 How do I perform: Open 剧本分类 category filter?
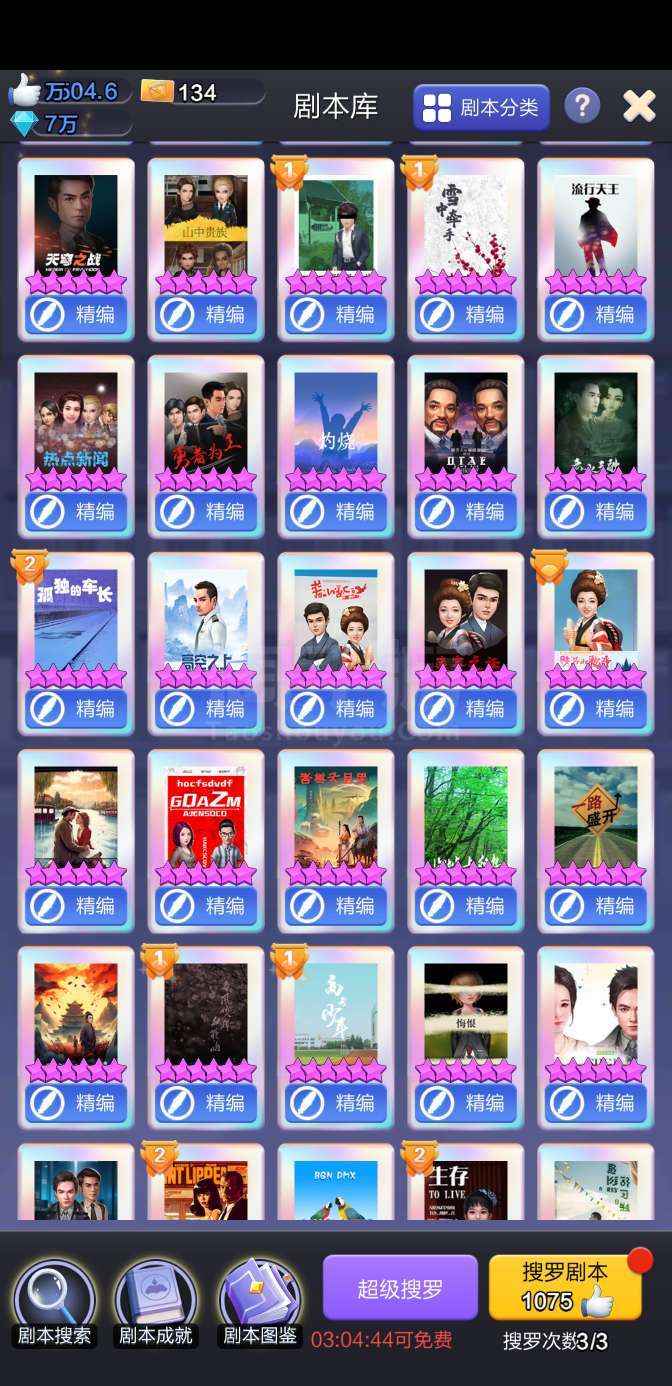481,107
